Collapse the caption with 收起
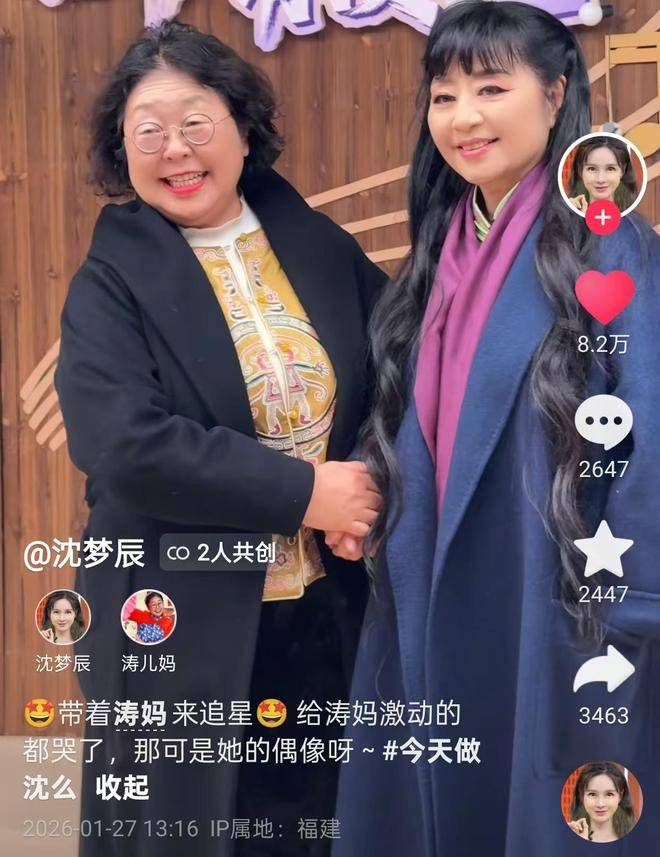 coord(122,787)
